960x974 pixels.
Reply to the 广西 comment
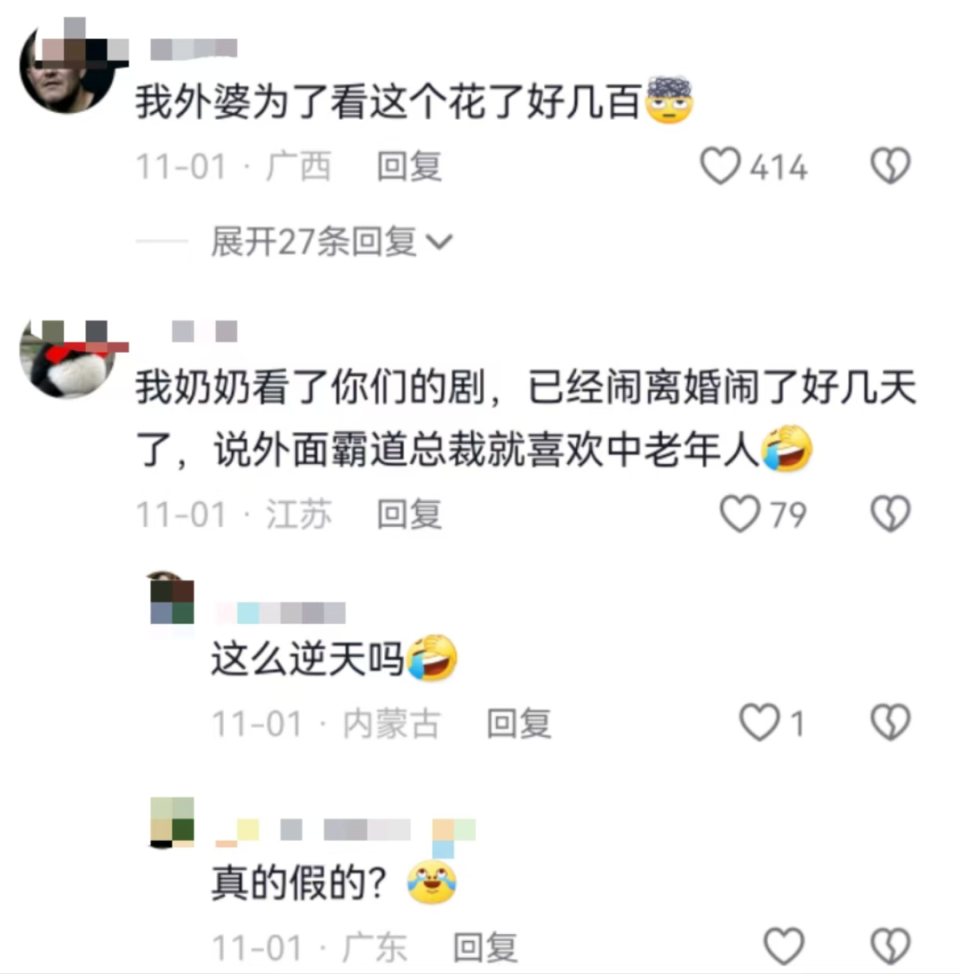pyautogui.click(x=409, y=166)
